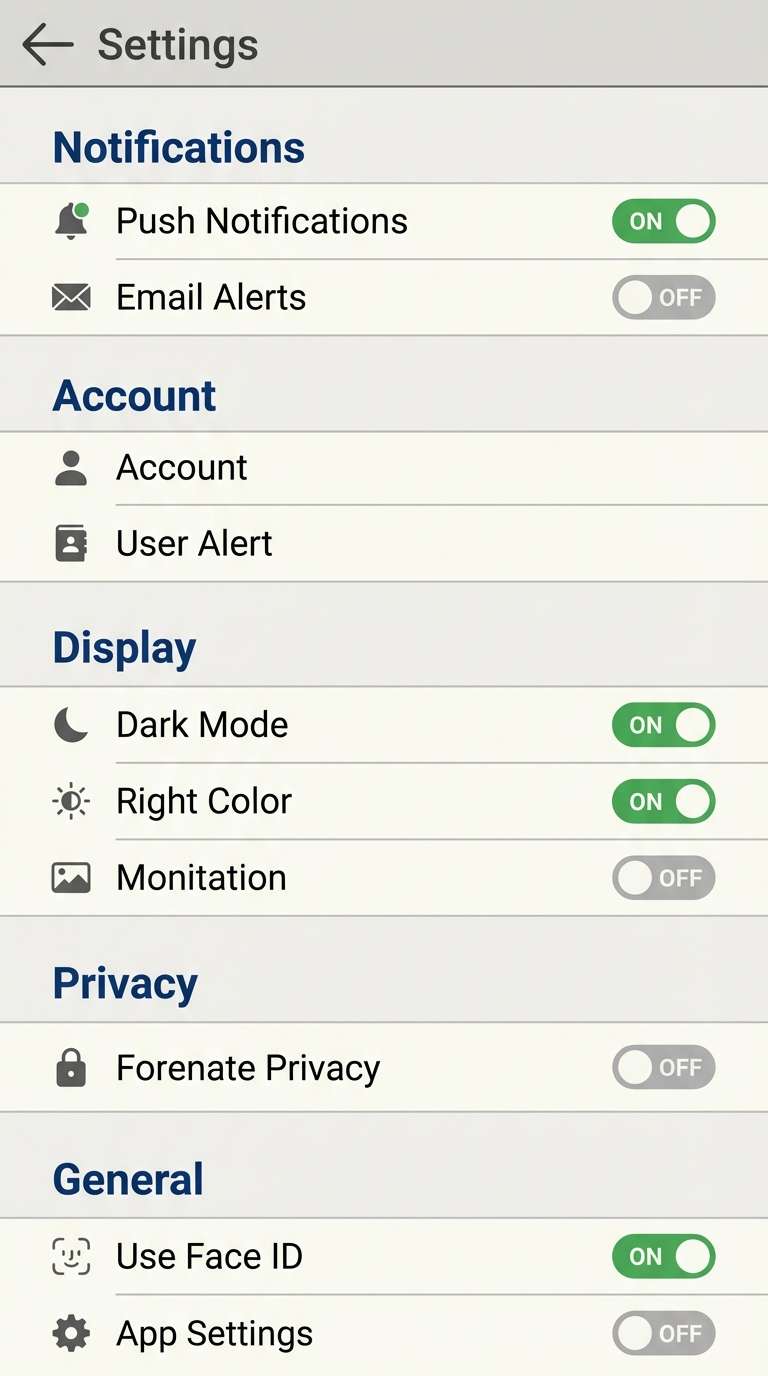Image resolution: width=768 pixels, height=1376 pixels.
Task: Click the Dark Mode moon icon
Action: (x=68, y=725)
